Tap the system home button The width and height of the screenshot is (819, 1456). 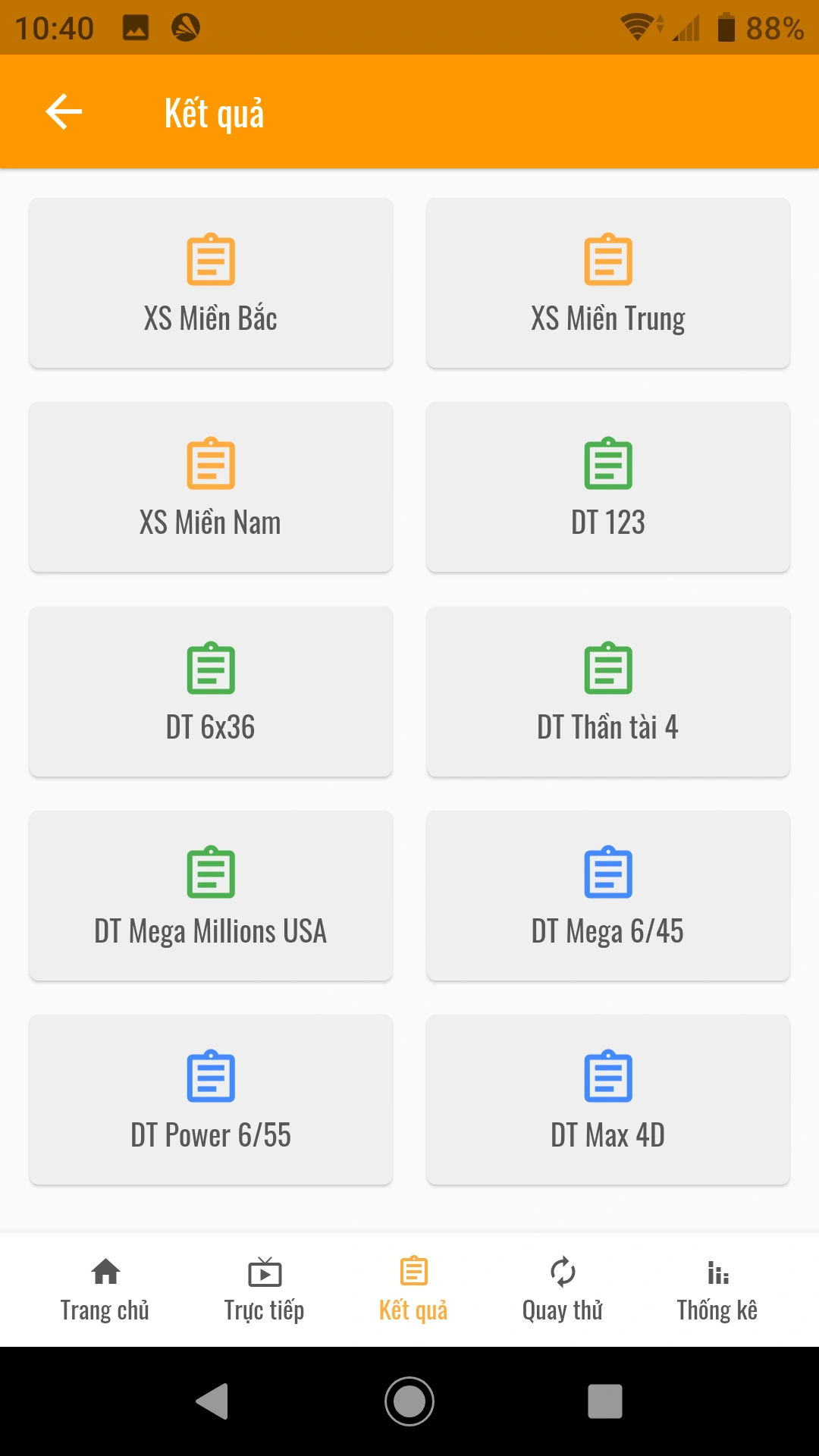[x=409, y=1401]
